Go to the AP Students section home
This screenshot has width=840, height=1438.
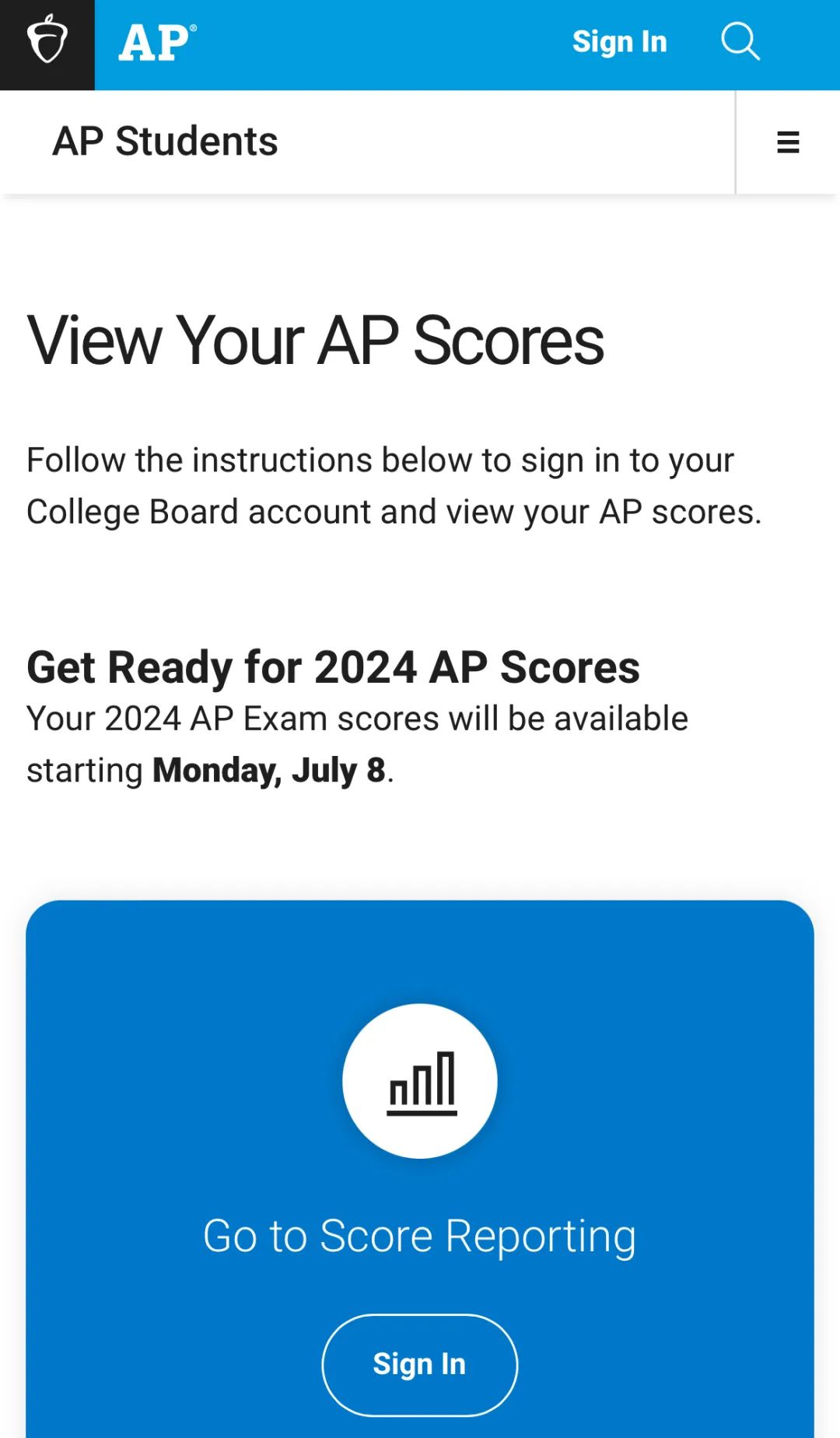(165, 142)
